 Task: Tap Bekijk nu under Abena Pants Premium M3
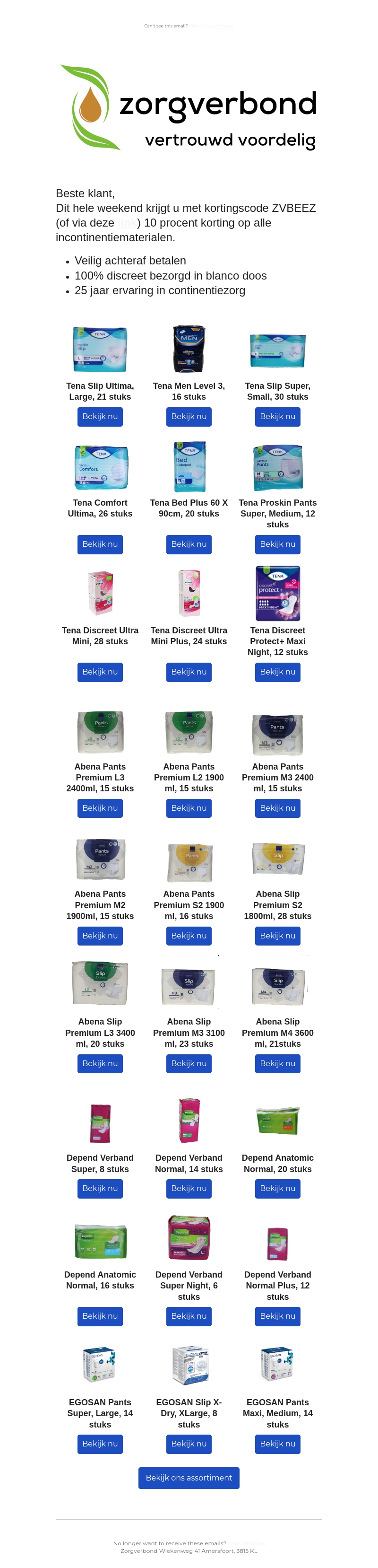[x=277, y=808]
